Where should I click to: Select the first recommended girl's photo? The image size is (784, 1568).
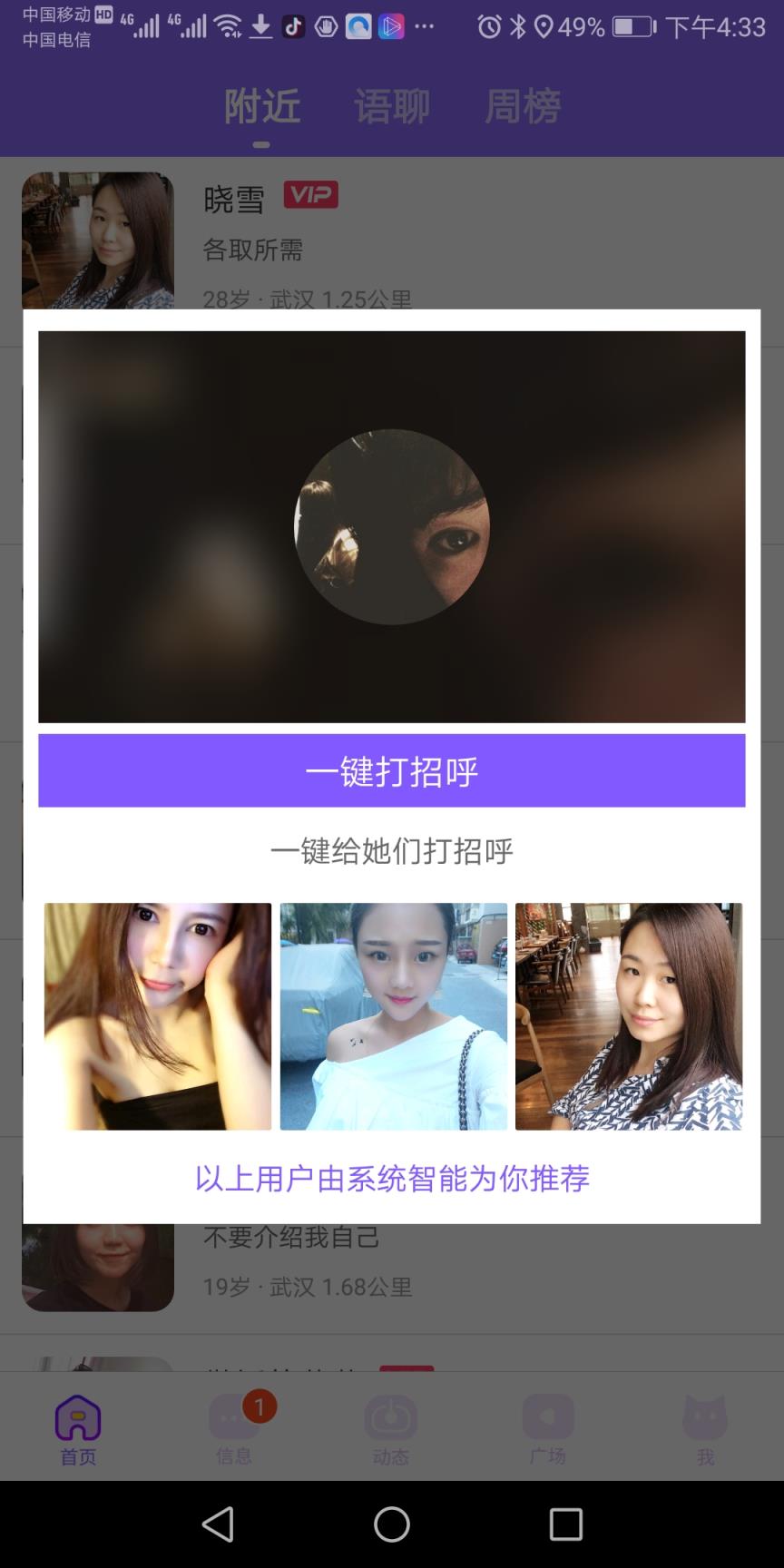(x=156, y=1016)
